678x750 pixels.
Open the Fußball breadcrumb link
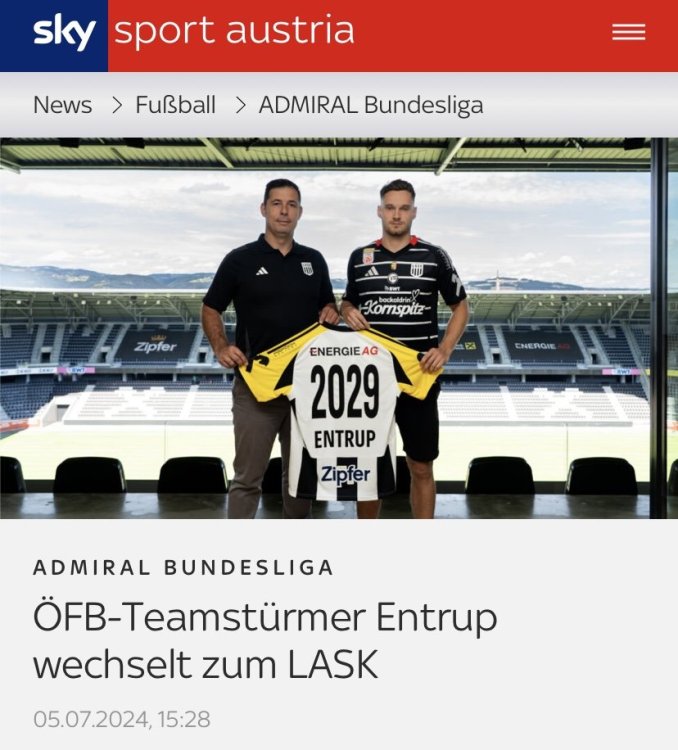(x=177, y=105)
